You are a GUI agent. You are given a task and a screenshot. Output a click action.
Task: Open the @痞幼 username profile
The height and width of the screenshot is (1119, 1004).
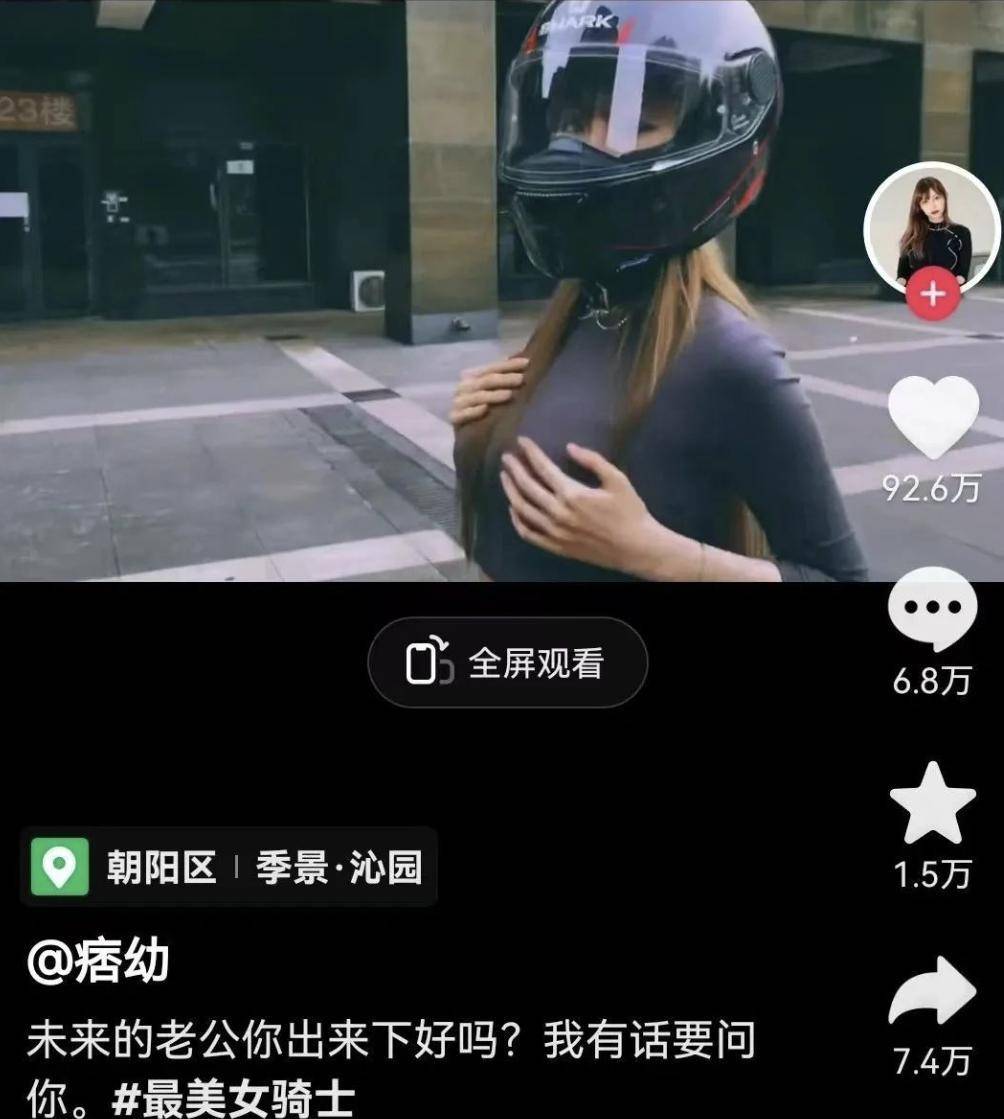click(99, 962)
